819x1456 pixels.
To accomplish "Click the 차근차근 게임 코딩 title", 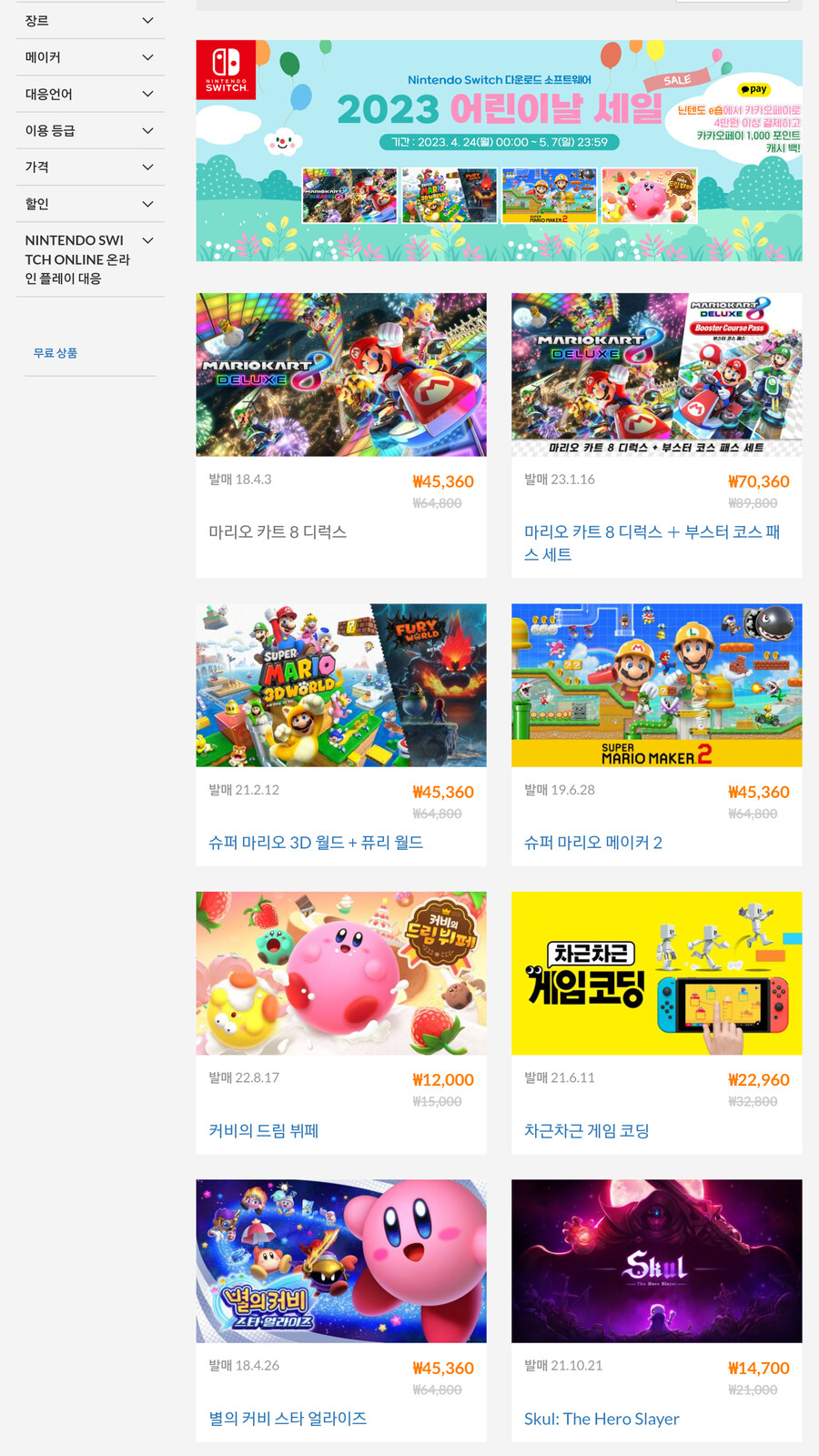I will (x=586, y=1131).
